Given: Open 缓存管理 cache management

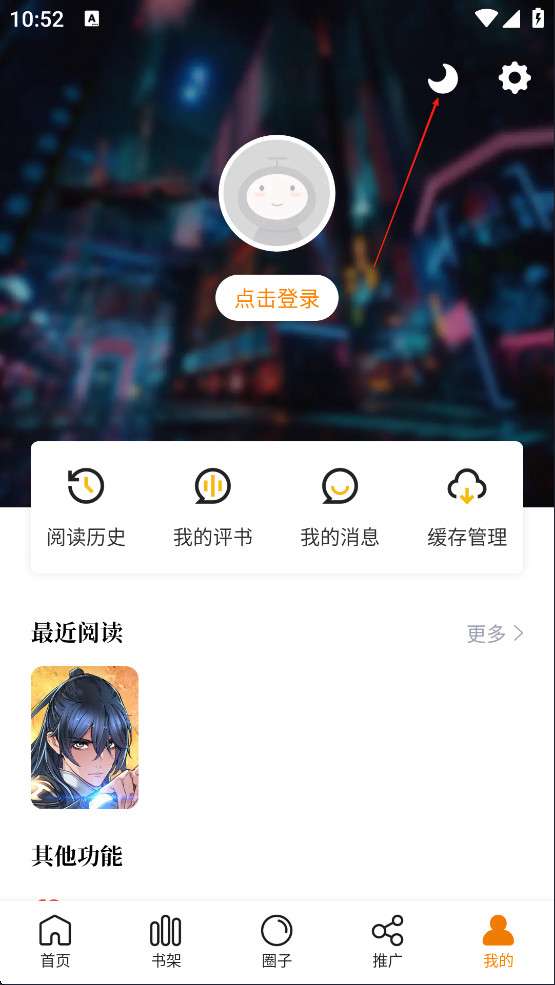Looking at the screenshot, I should click(x=467, y=508).
